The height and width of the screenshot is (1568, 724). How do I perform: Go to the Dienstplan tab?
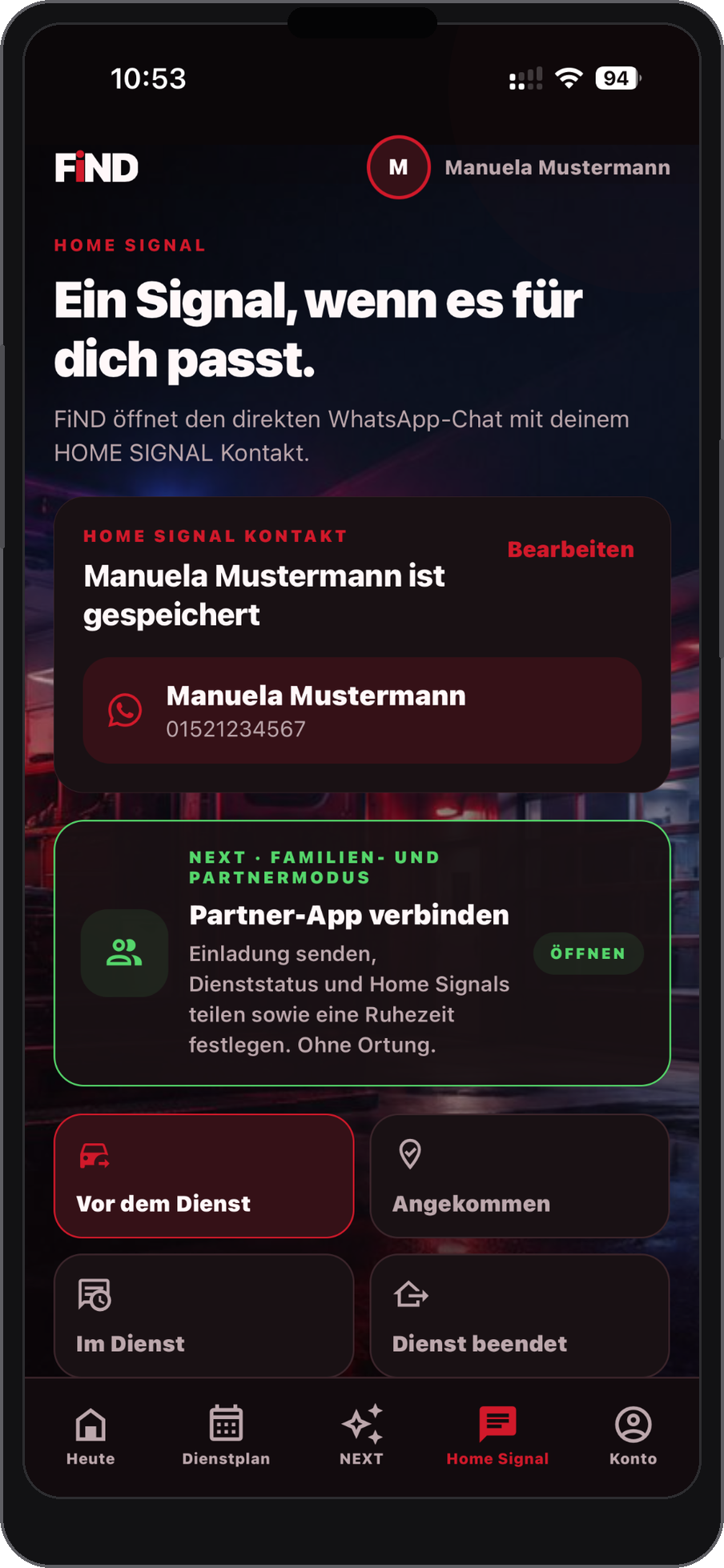pyautogui.click(x=226, y=1437)
